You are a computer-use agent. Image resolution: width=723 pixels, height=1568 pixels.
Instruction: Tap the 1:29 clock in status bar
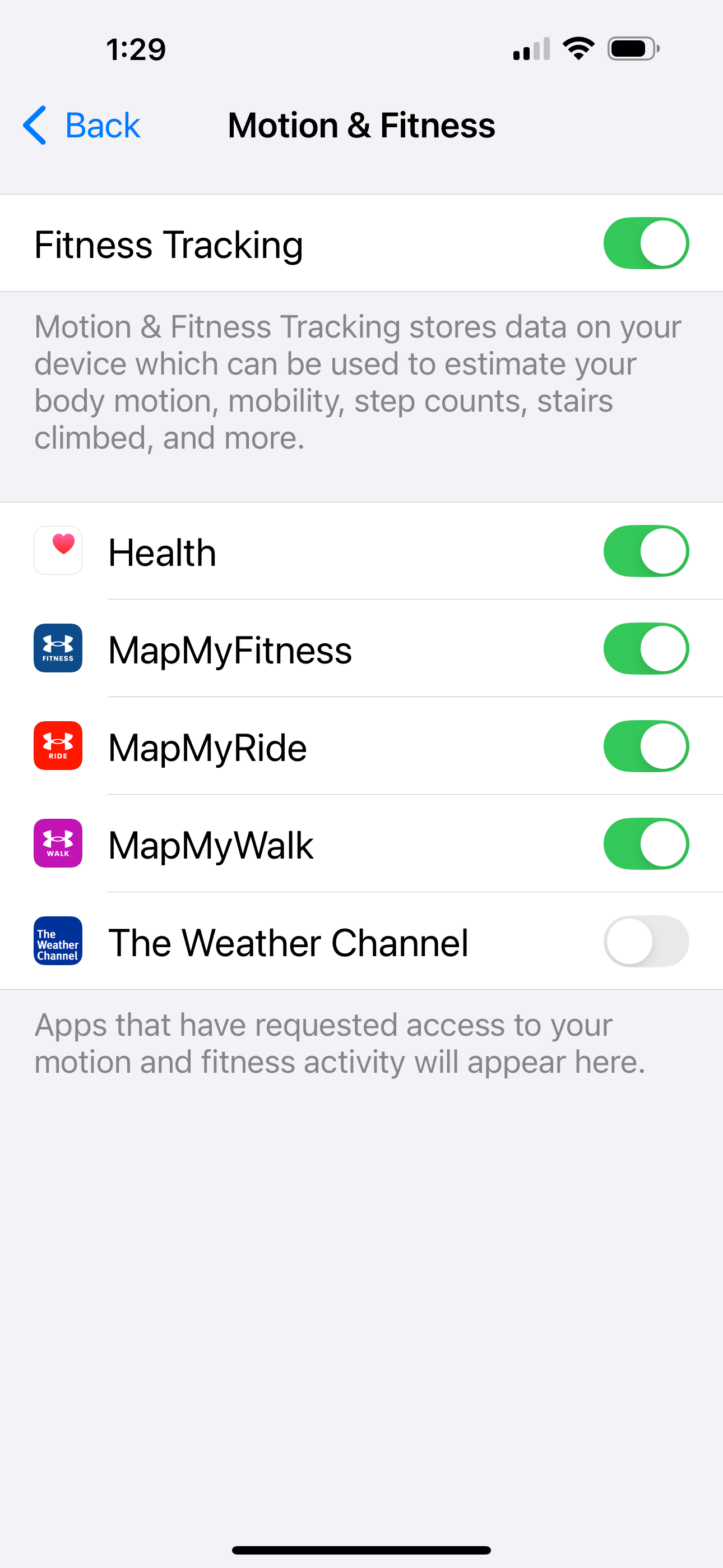point(135,49)
